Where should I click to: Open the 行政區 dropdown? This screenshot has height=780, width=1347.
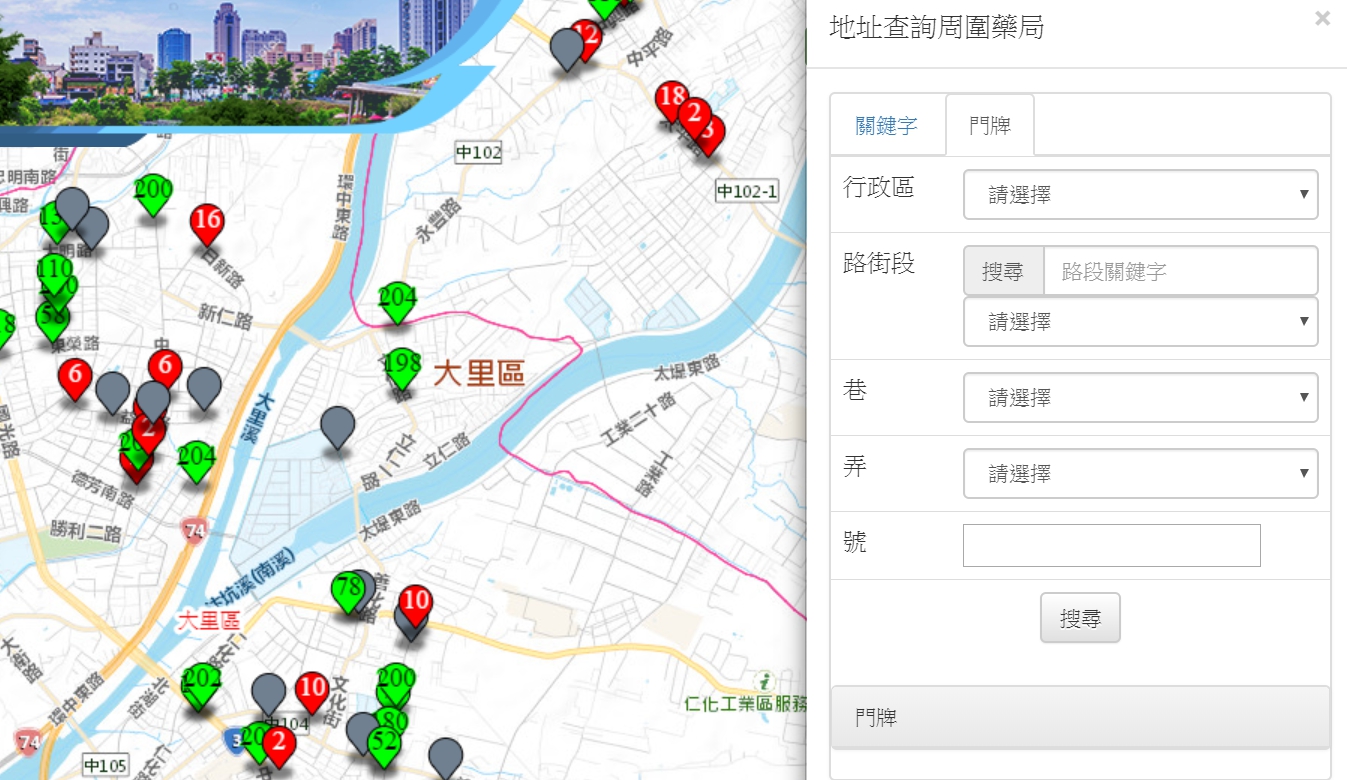[1140, 195]
